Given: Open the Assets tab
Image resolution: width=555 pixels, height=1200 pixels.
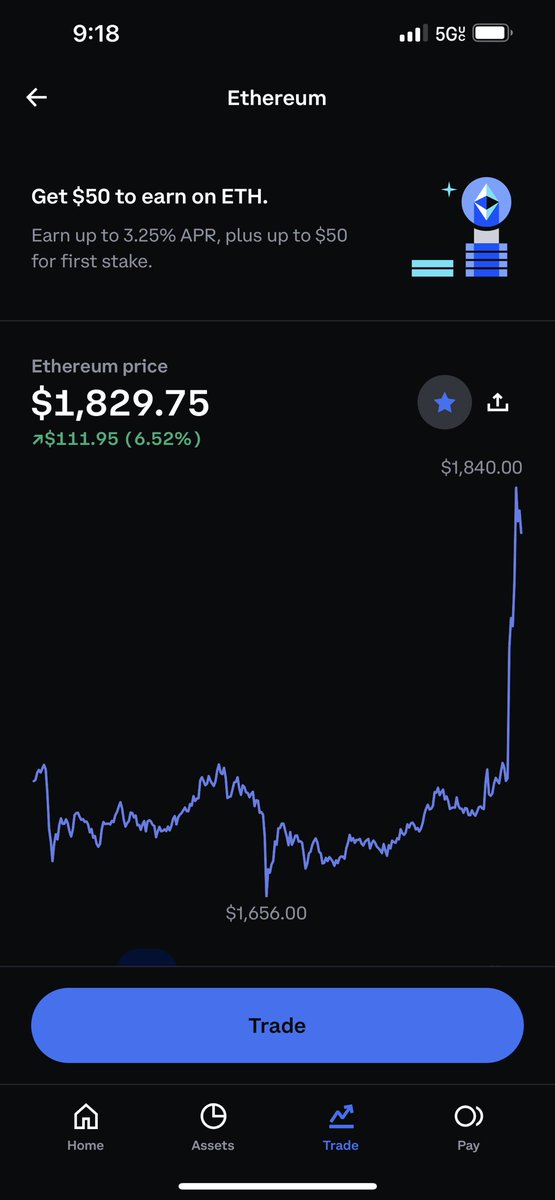Looking at the screenshot, I should (x=213, y=1128).
